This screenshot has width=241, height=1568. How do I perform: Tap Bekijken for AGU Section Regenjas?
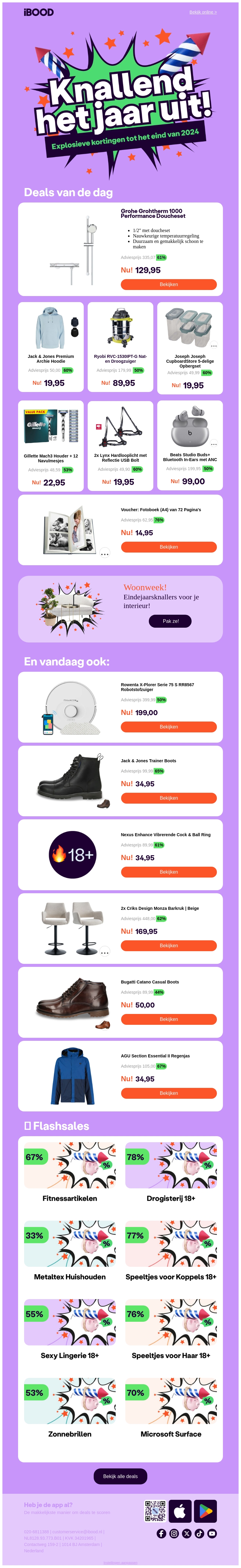point(168,1093)
